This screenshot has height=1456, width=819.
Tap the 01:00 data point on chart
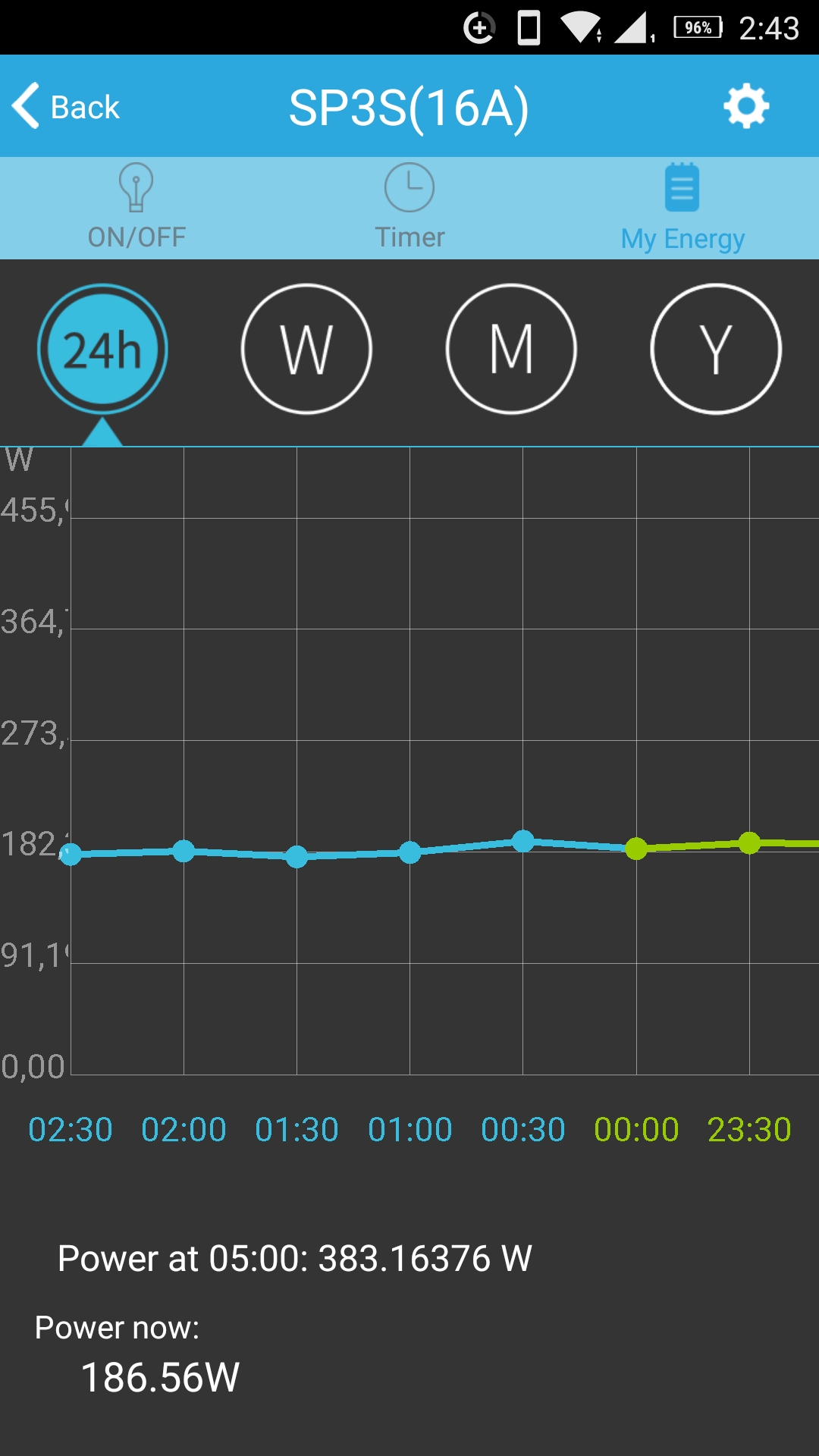tap(410, 853)
